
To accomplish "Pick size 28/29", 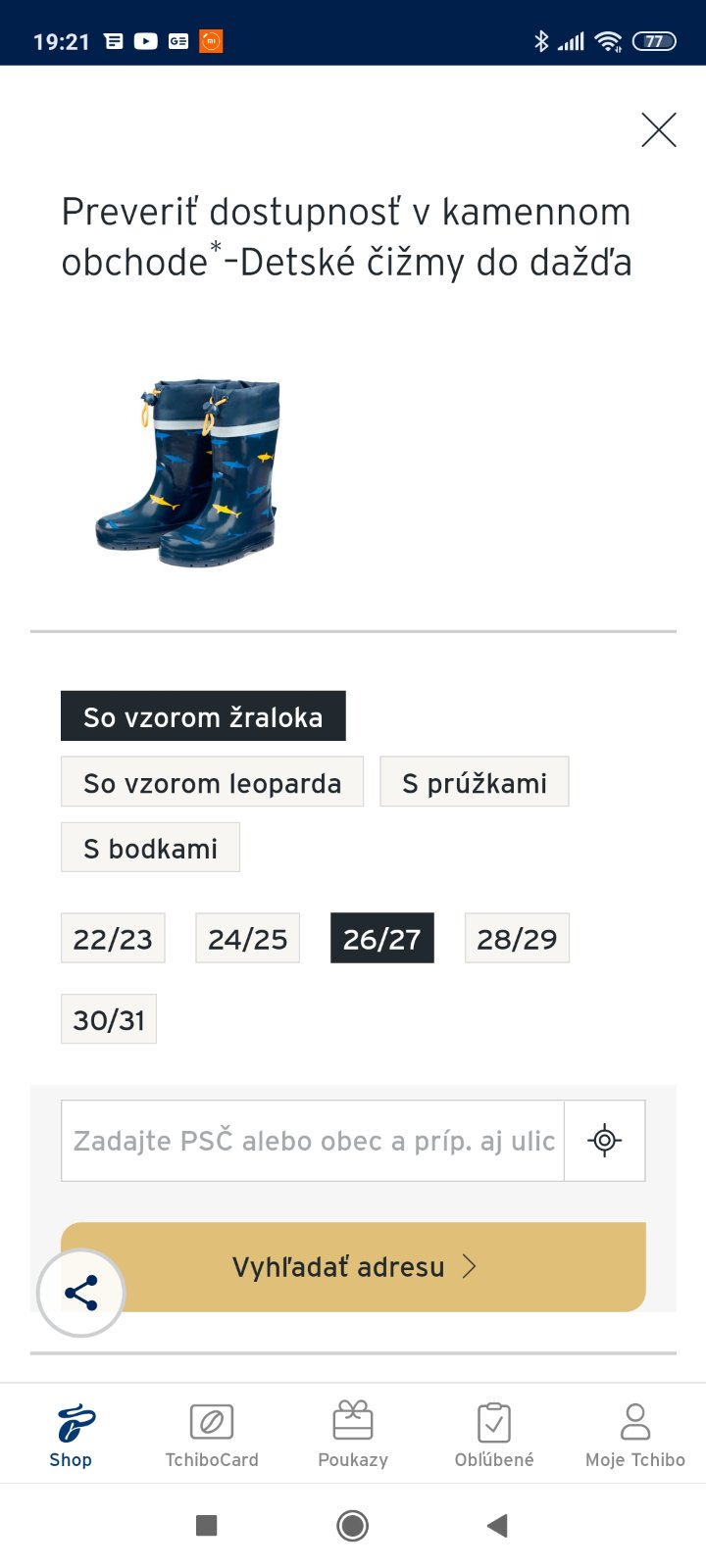I will pos(516,939).
